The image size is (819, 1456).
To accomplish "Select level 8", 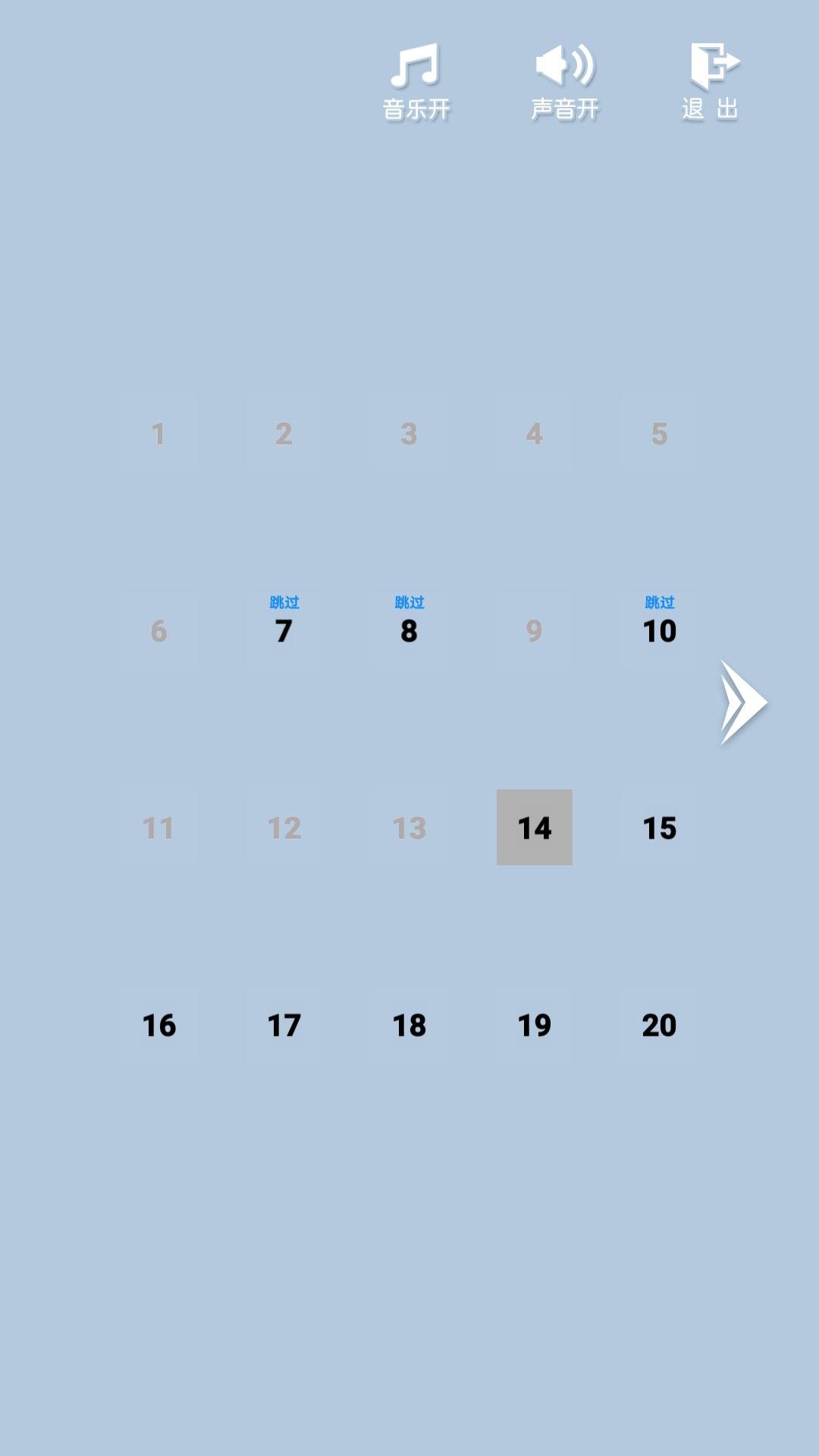I will click(409, 630).
